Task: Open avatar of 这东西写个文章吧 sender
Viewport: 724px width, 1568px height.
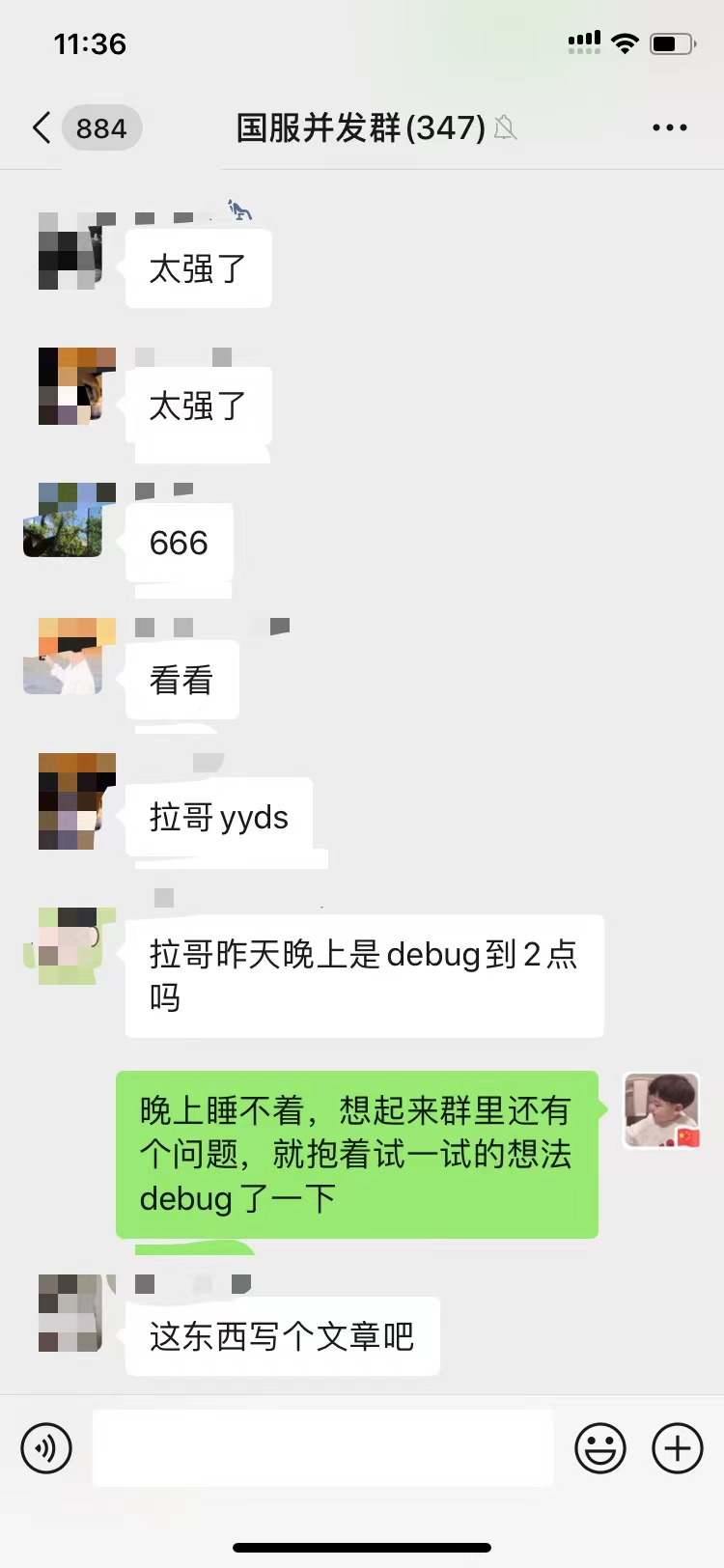Action: pos(71,1313)
